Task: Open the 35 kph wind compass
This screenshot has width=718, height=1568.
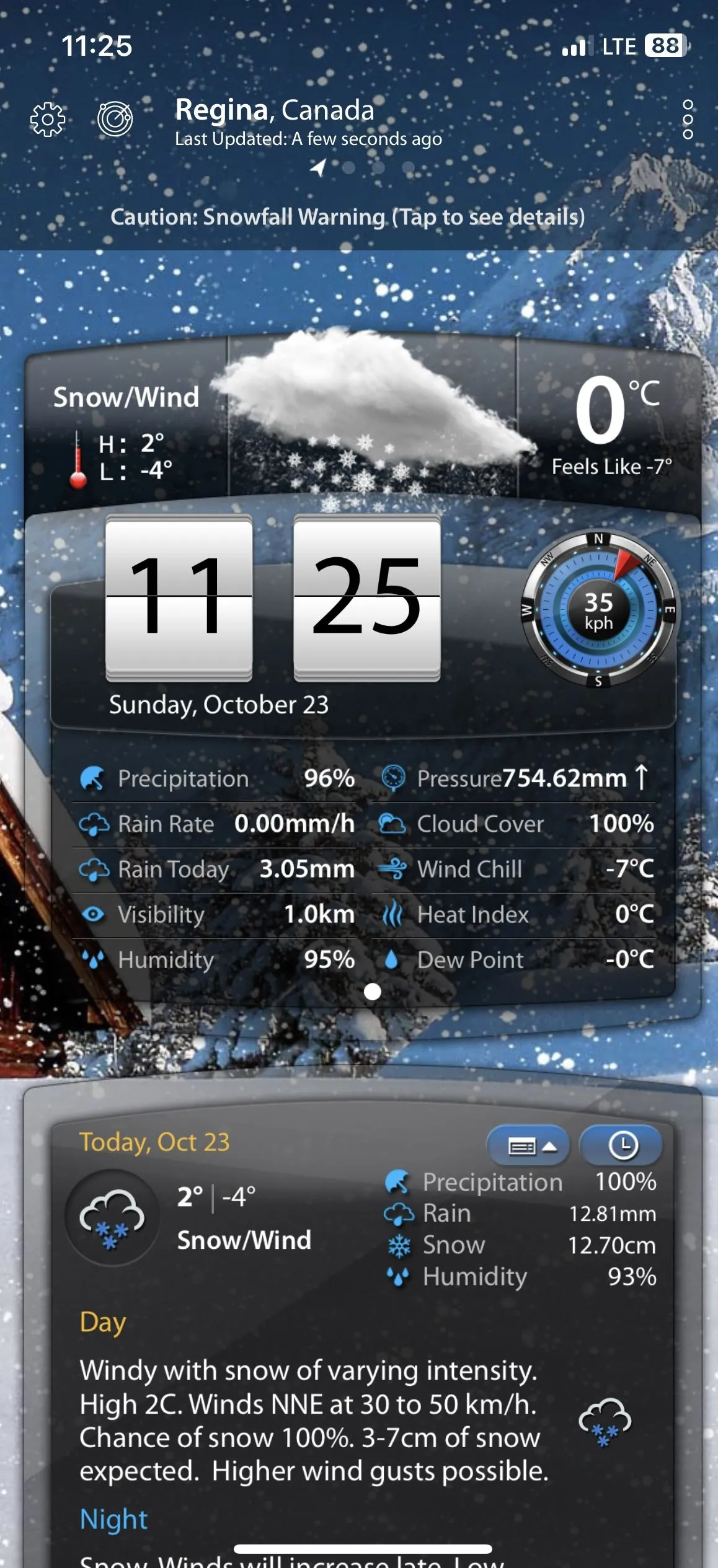Action: [598, 610]
